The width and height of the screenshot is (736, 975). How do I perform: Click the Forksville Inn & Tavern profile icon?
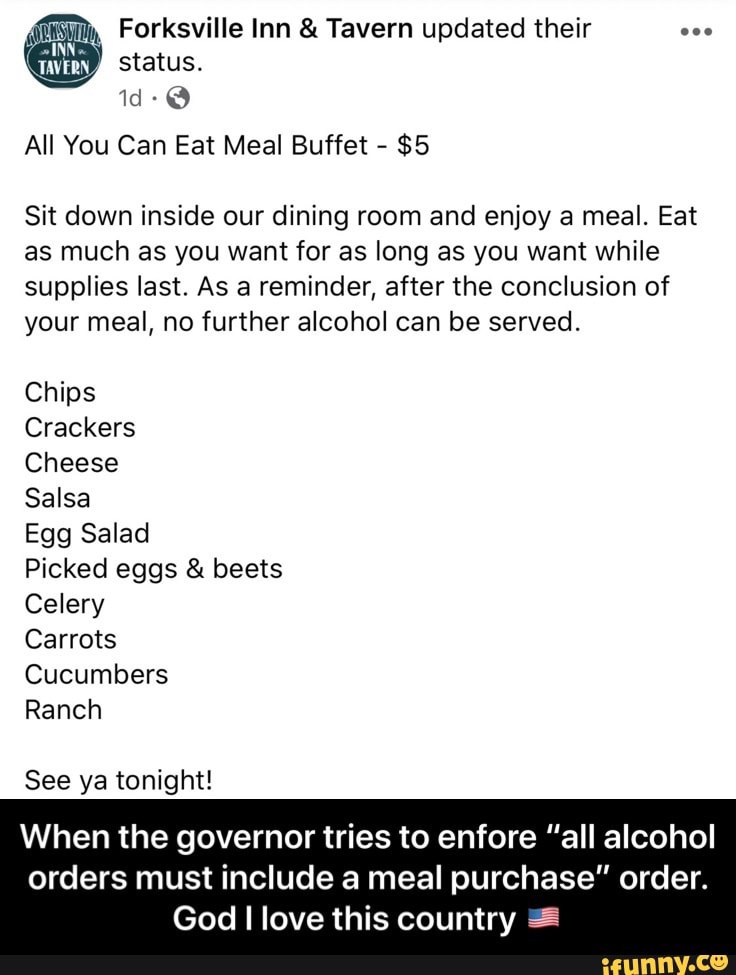click(62, 45)
